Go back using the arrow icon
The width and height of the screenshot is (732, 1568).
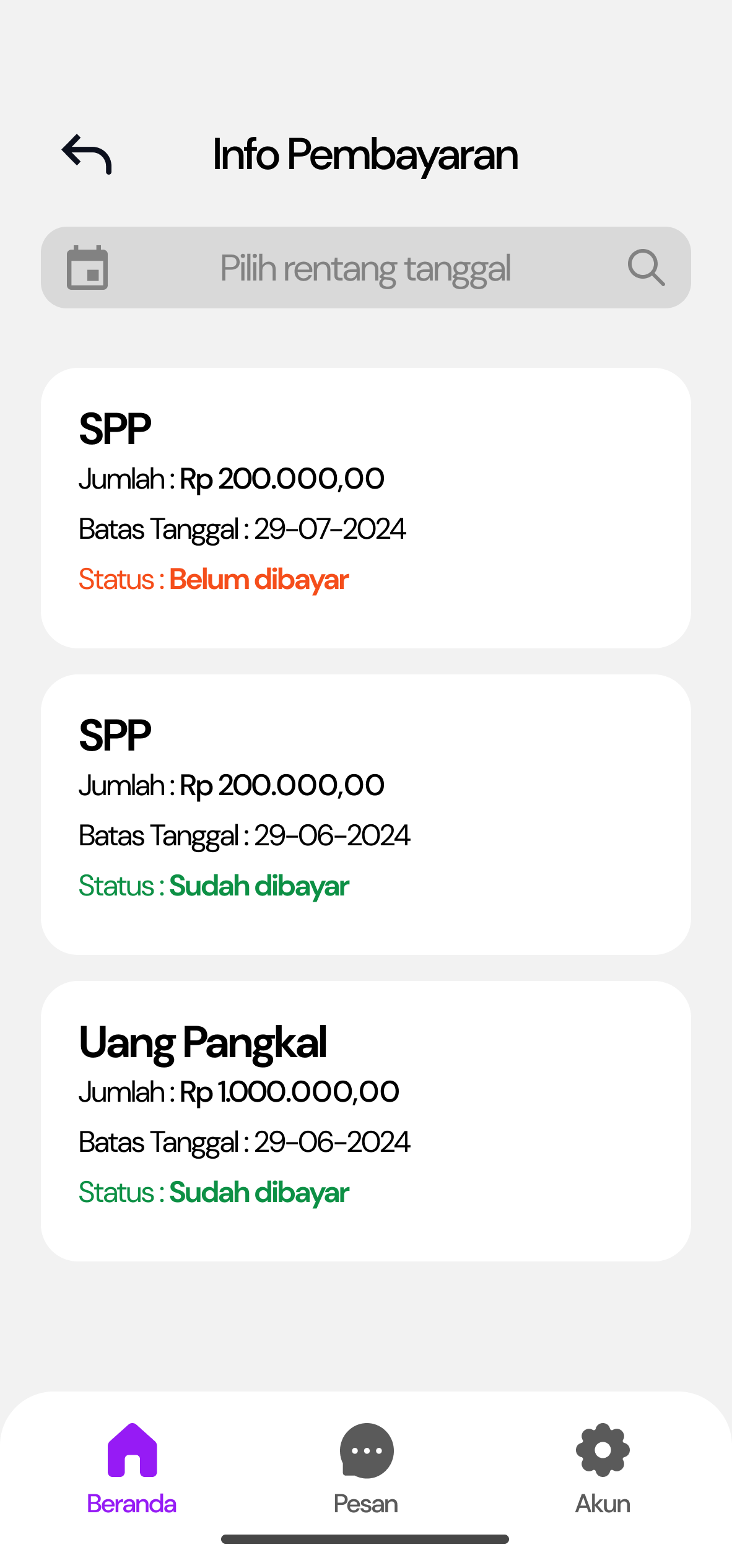coord(87,154)
